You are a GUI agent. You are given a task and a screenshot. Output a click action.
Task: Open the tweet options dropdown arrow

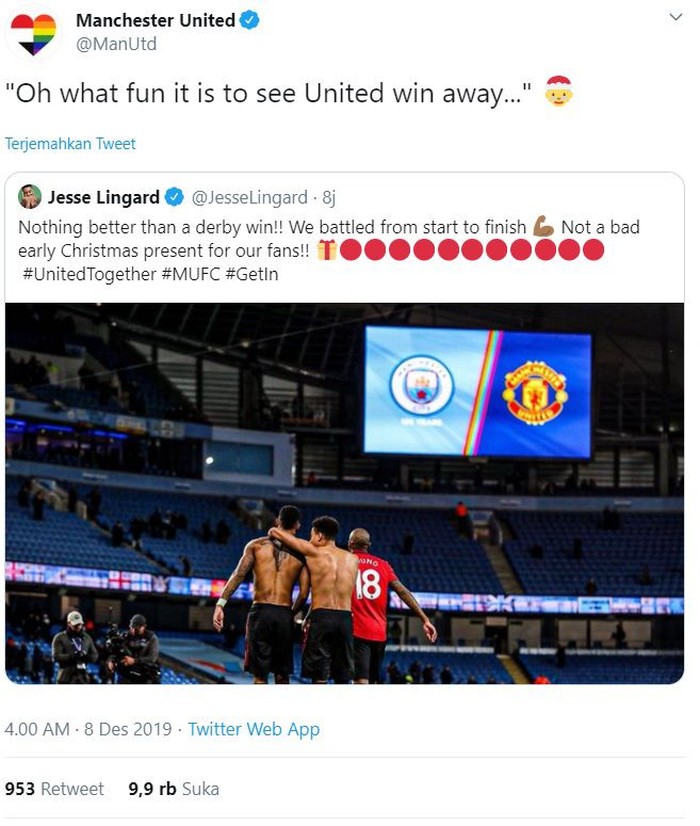point(675,19)
